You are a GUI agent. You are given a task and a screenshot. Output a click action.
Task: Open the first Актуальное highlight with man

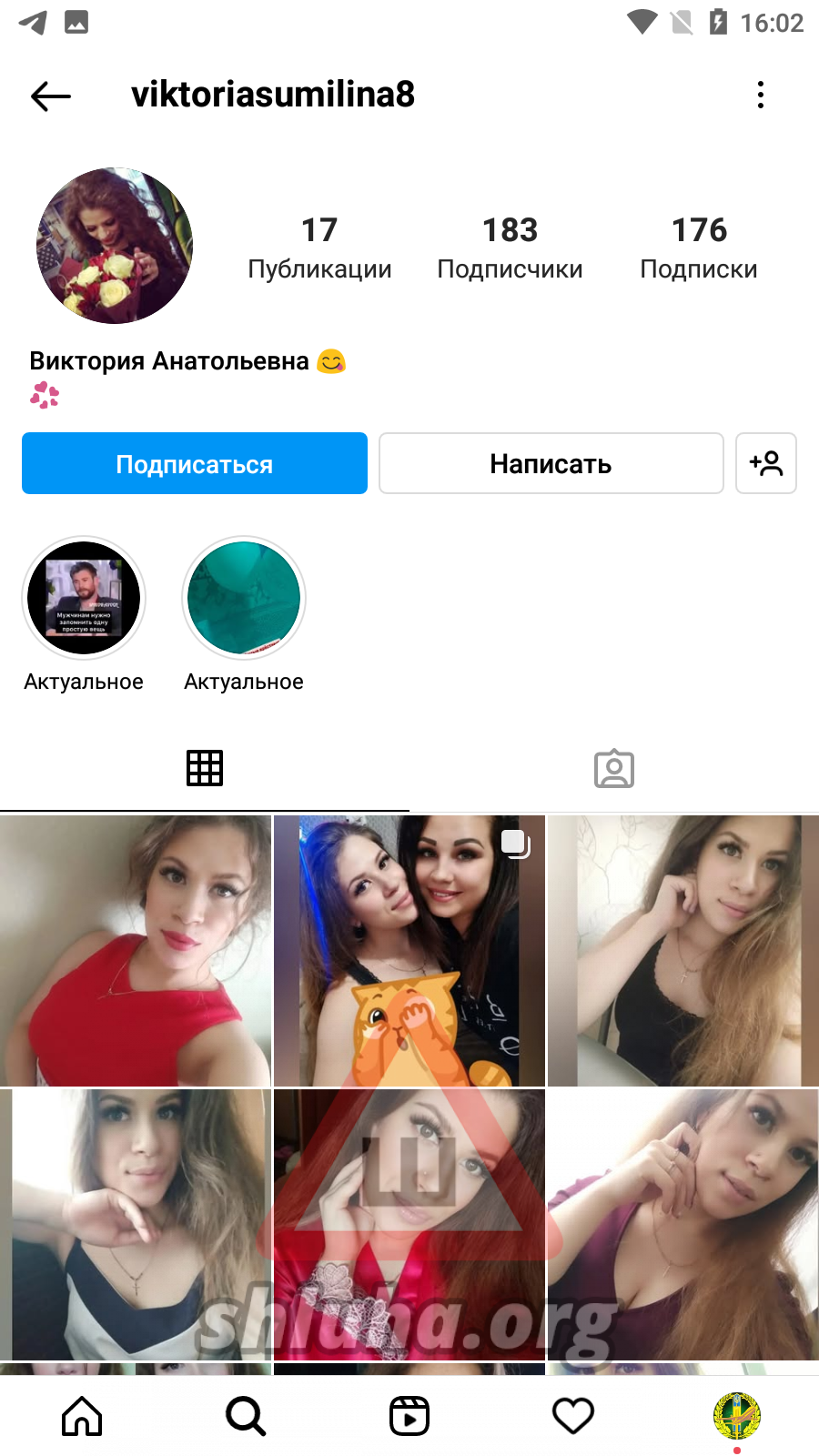84,598
